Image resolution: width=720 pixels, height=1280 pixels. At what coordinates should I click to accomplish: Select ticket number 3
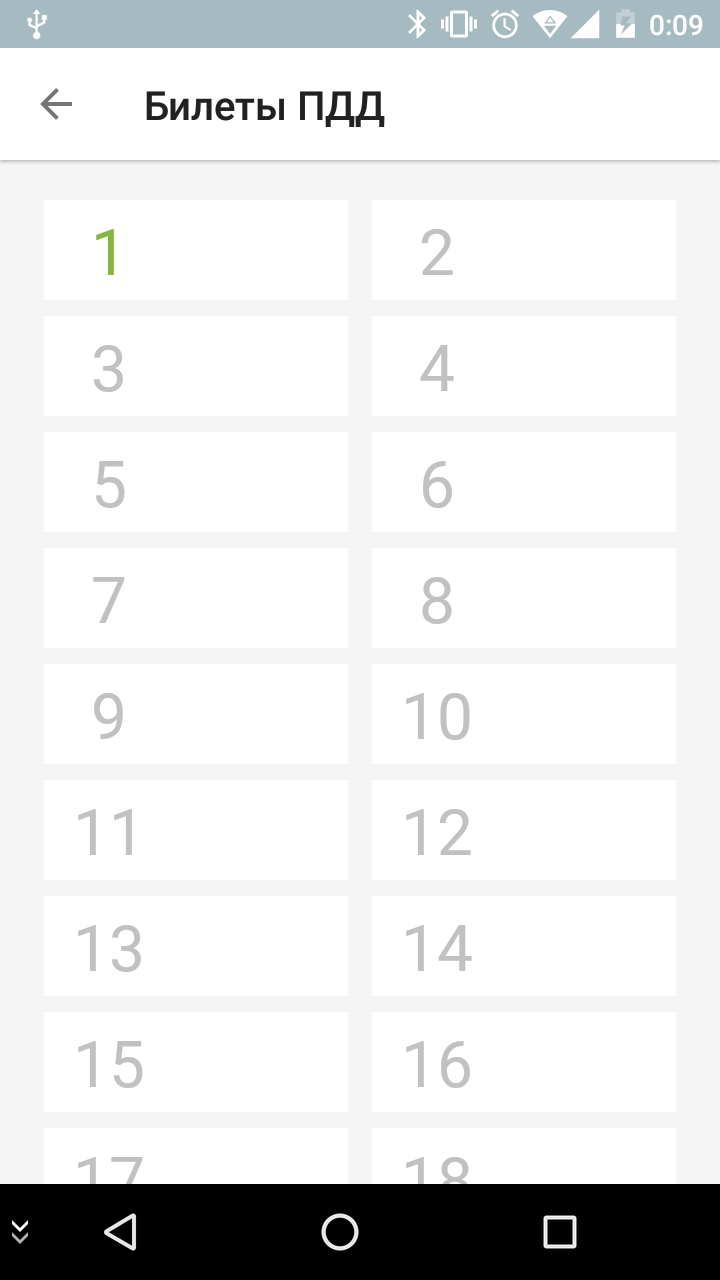(x=196, y=366)
